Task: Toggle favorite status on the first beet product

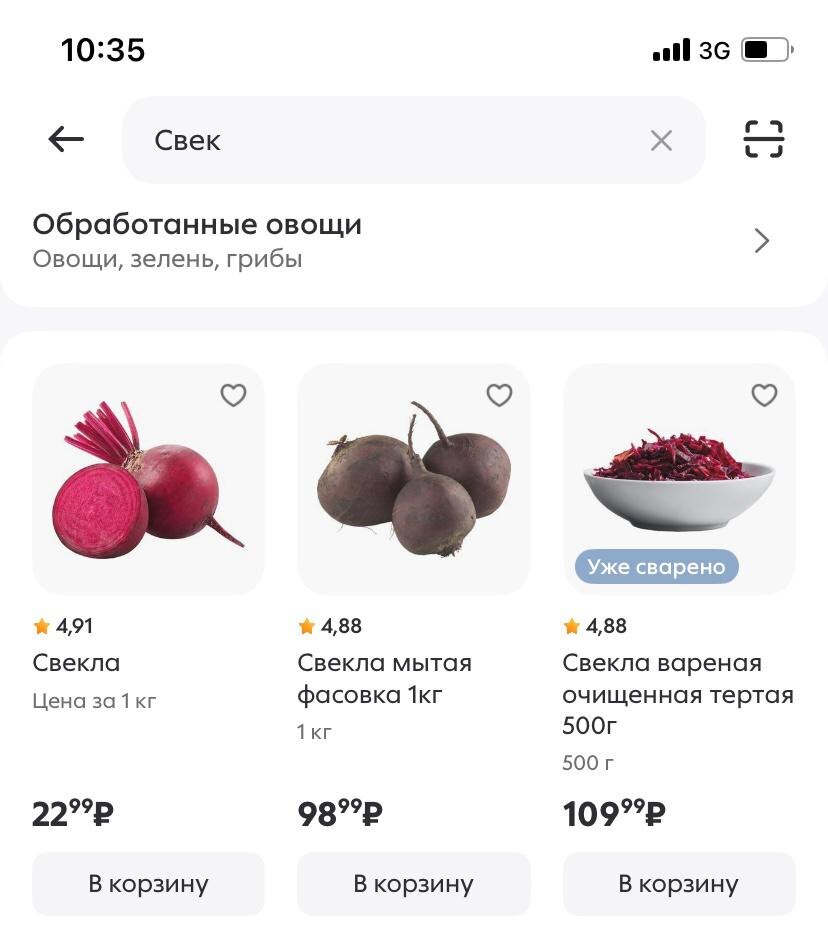Action: click(x=233, y=396)
